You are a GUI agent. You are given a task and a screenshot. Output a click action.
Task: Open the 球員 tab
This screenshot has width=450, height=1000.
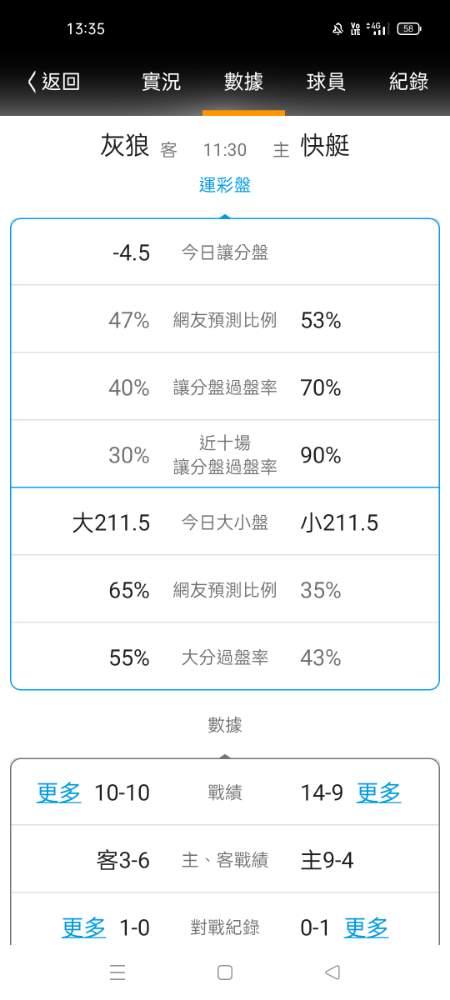tap(326, 82)
